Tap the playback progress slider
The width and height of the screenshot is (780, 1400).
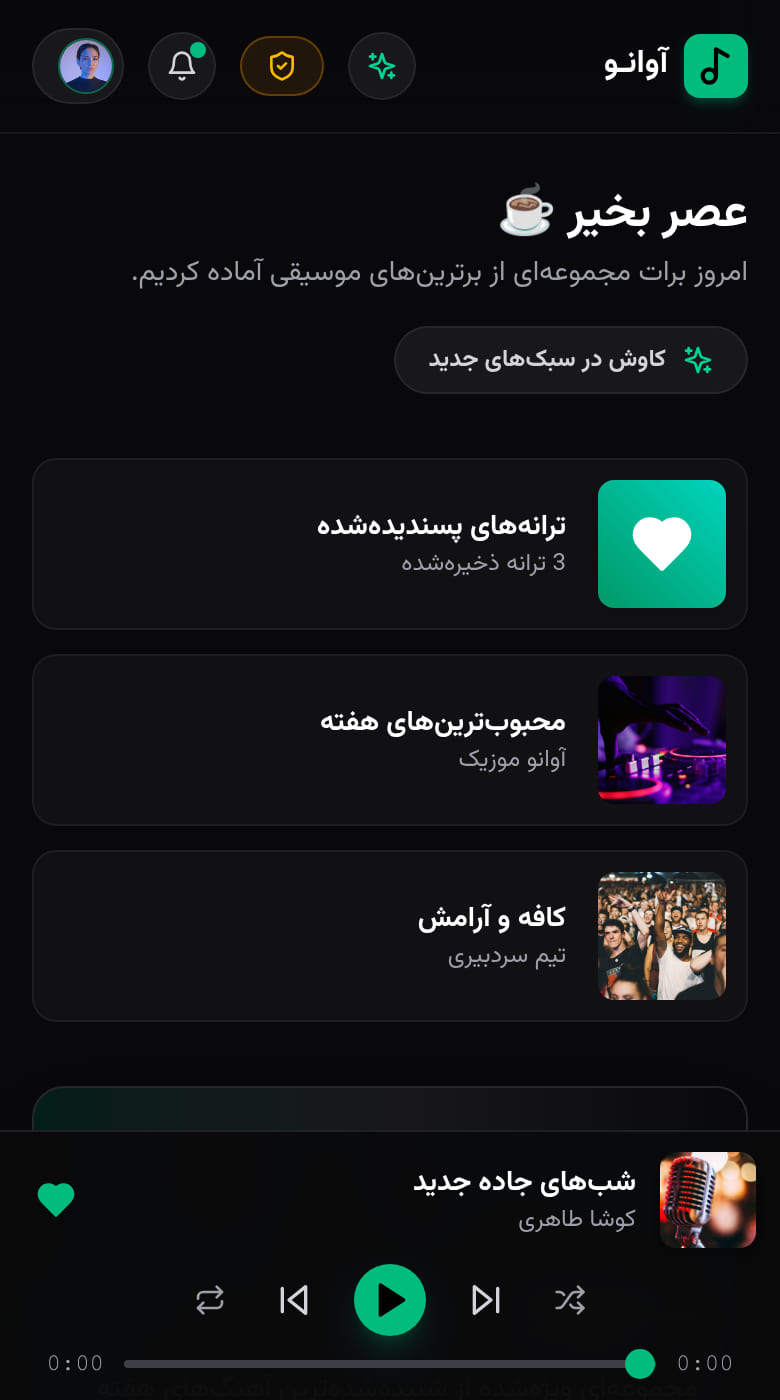tap(390, 1364)
